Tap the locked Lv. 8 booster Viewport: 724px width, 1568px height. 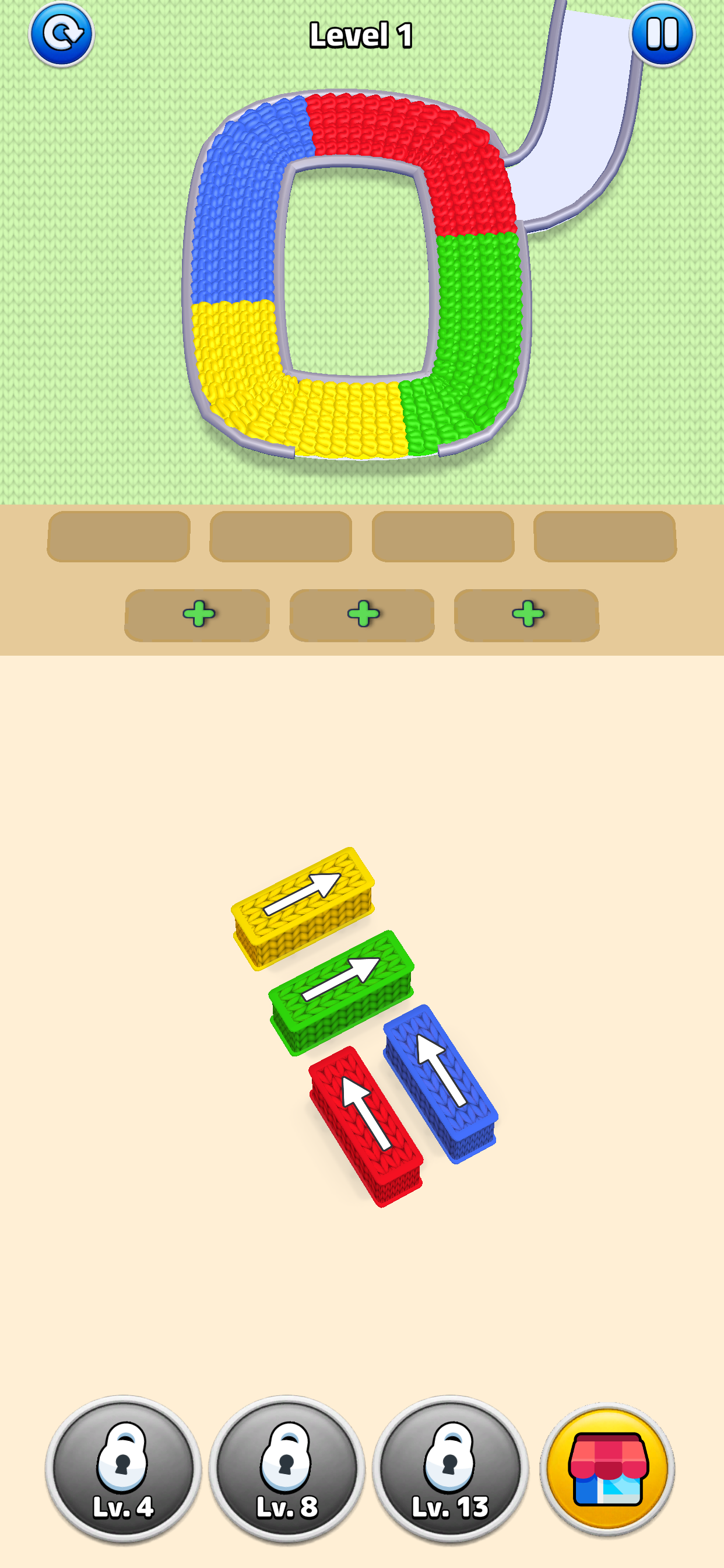[x=287, y=1469]
